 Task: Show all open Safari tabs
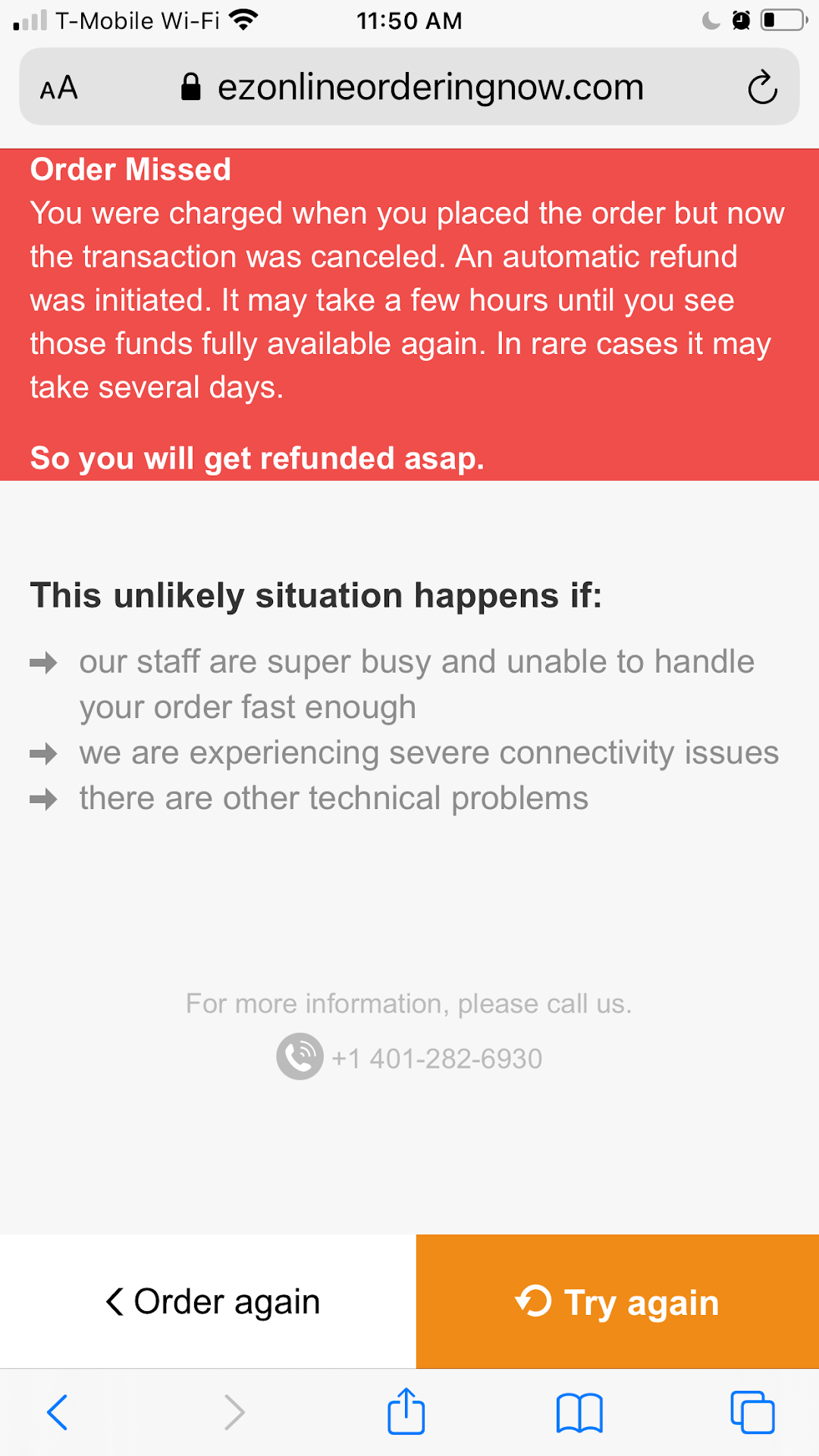coord(752,1413)
